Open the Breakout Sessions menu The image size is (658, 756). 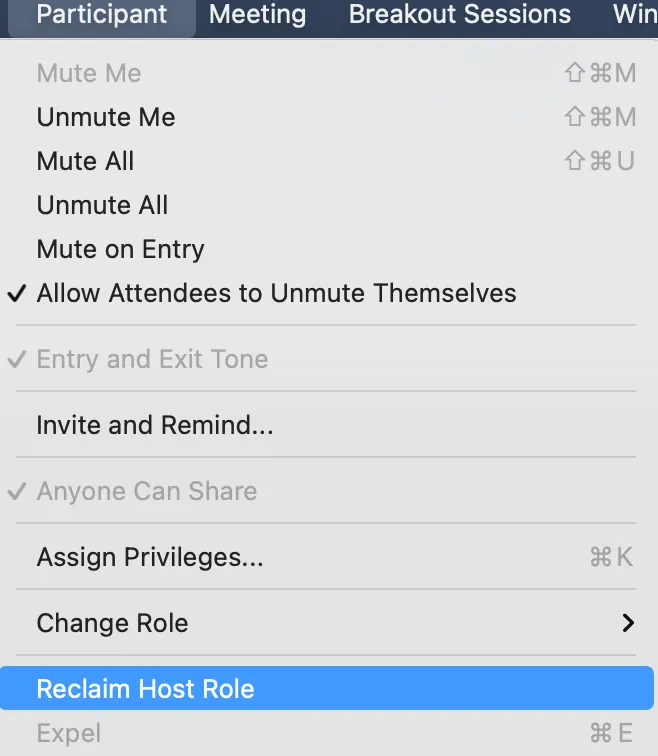460,15
